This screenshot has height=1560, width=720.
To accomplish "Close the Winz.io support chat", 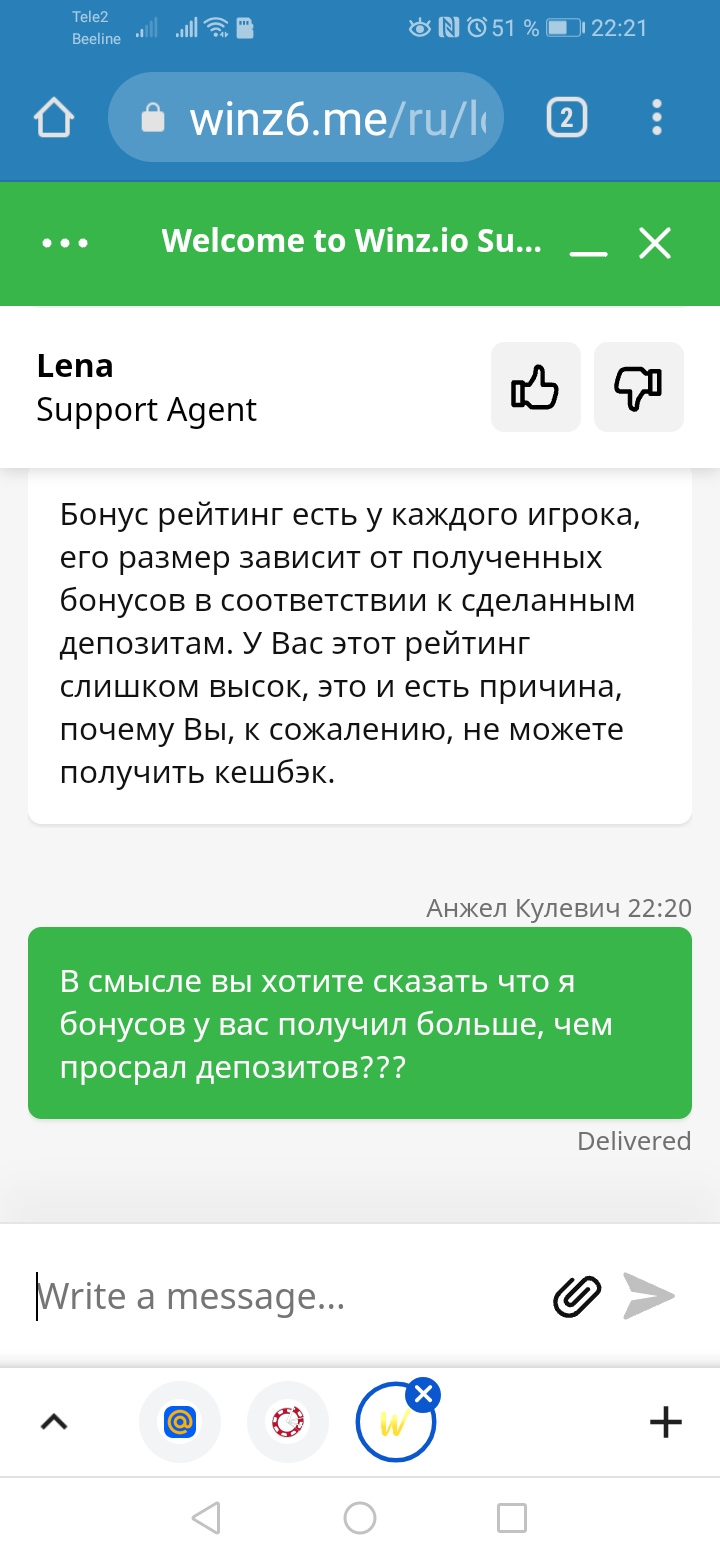I will (x=655, y=243).
